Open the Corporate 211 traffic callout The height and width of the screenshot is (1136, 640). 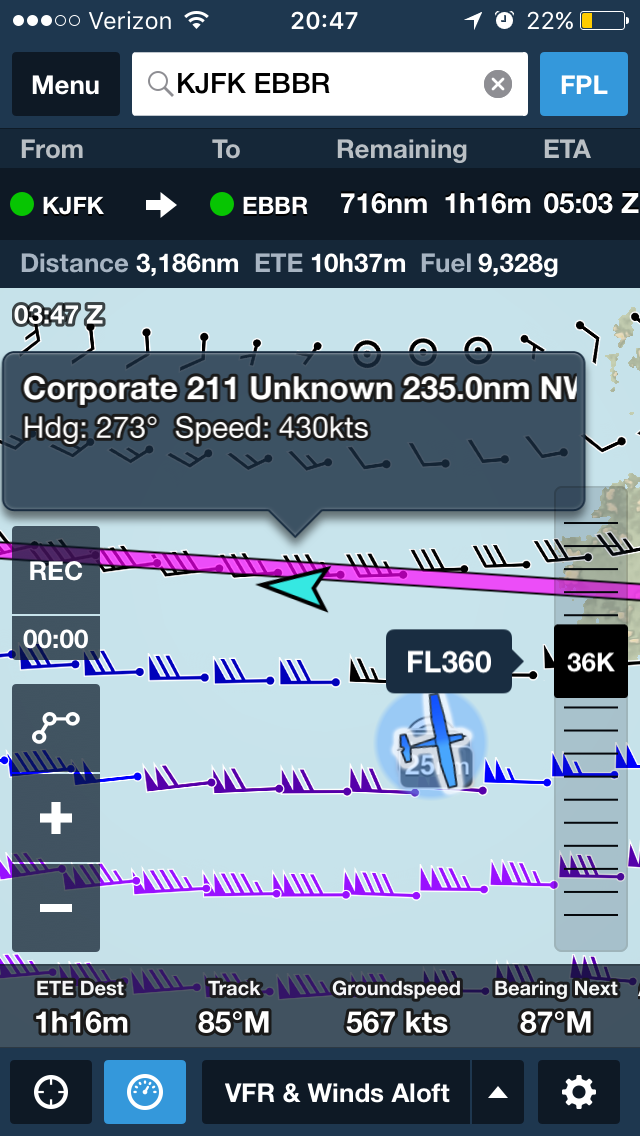(295, 428)
